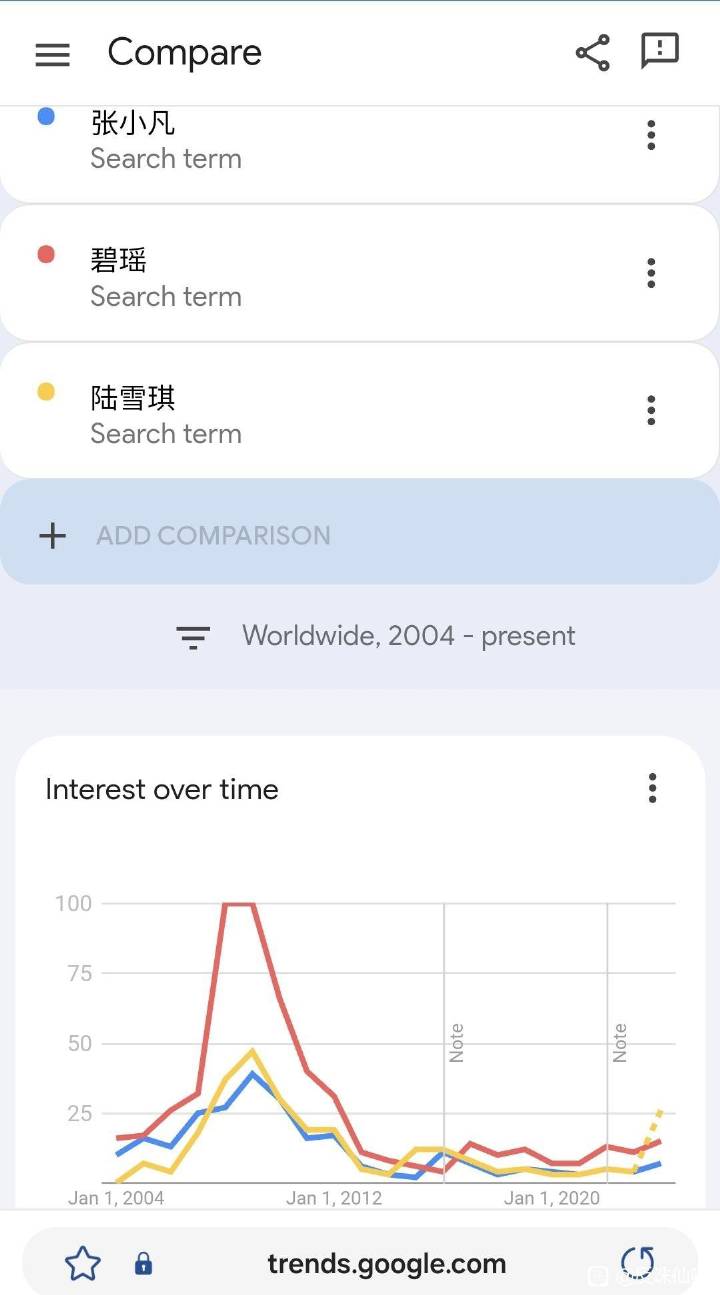Image resolution: width=720 pixels, height=1295 pixels.
Task: Open options menu for 张小凡 search term
Action: point(651,134)
